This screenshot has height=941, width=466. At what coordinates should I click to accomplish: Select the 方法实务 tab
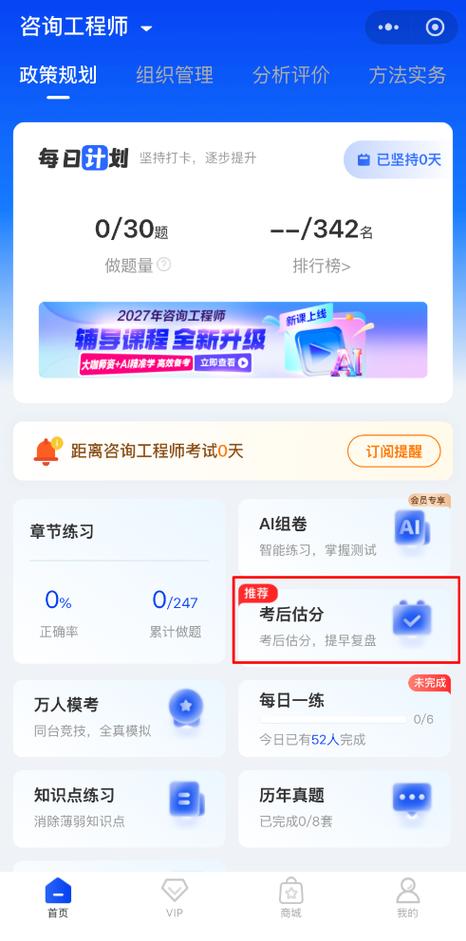click(x=407, y=75)
